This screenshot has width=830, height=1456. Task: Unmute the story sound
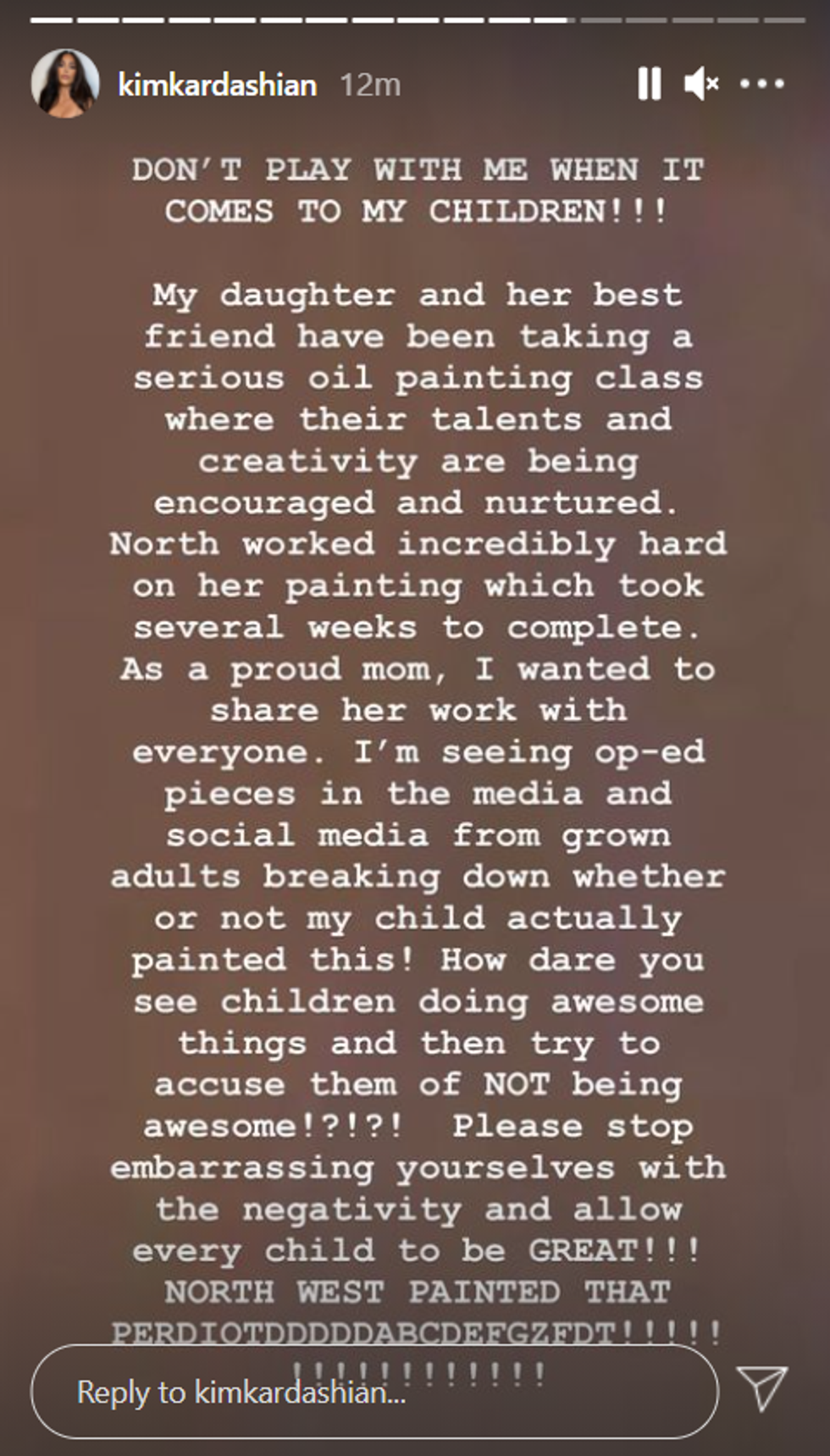pyautogui.click(x=701, y=84)
